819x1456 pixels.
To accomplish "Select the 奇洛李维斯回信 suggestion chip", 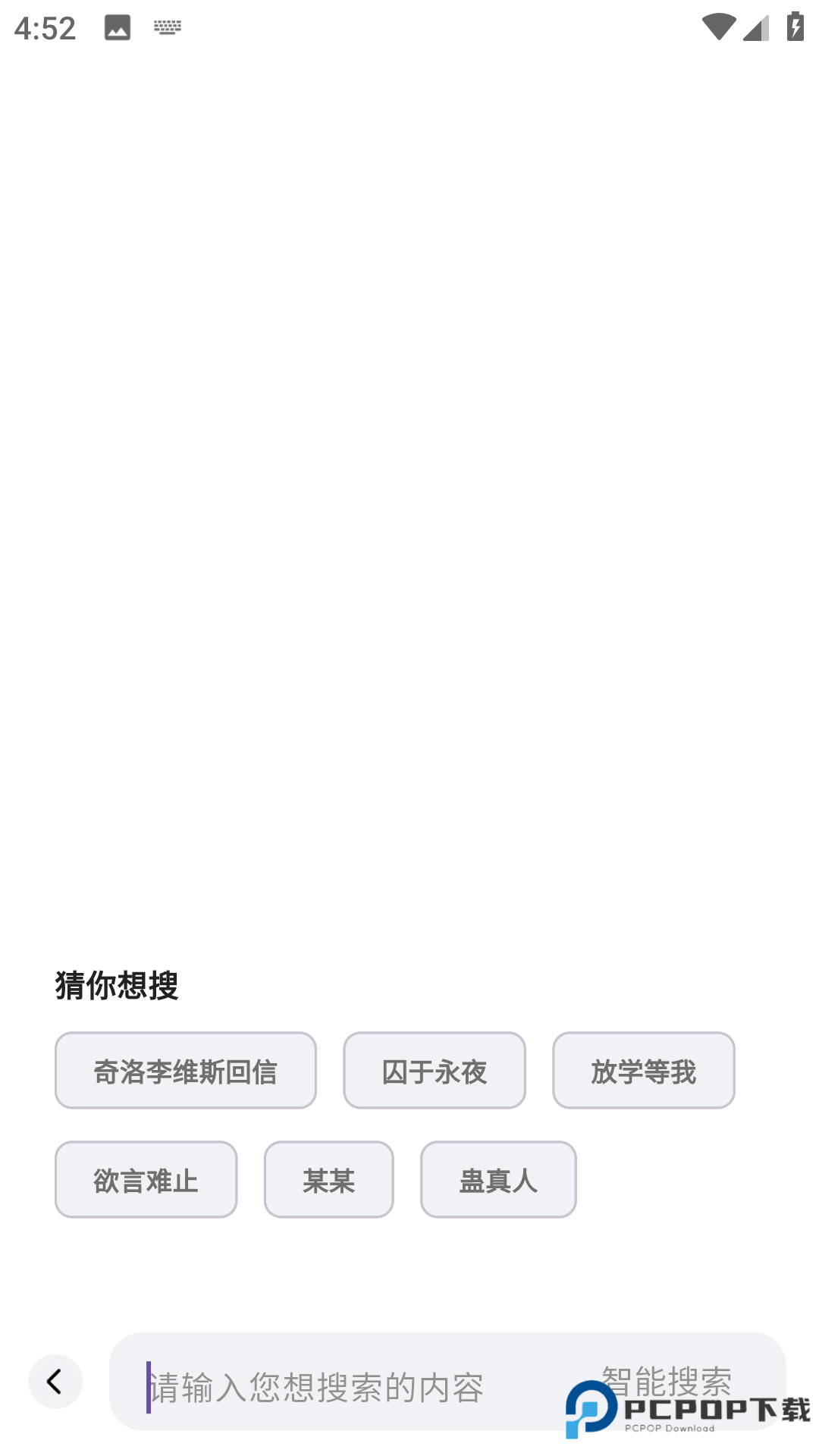I will click(184, 1071).
